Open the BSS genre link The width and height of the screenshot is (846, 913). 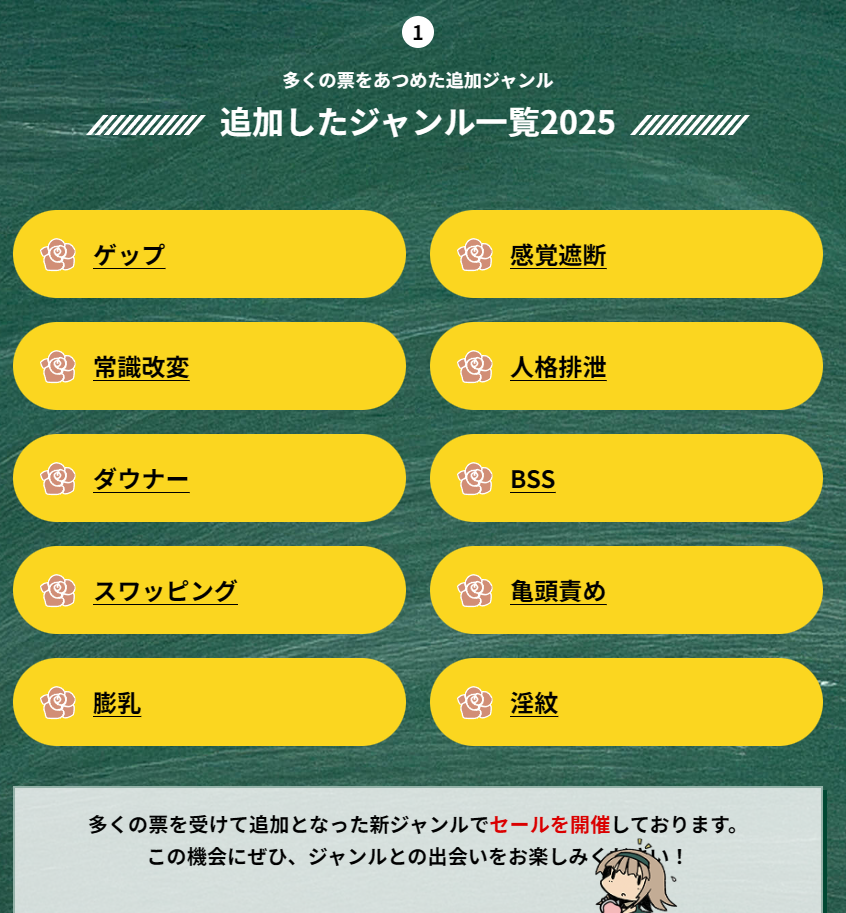626,478
